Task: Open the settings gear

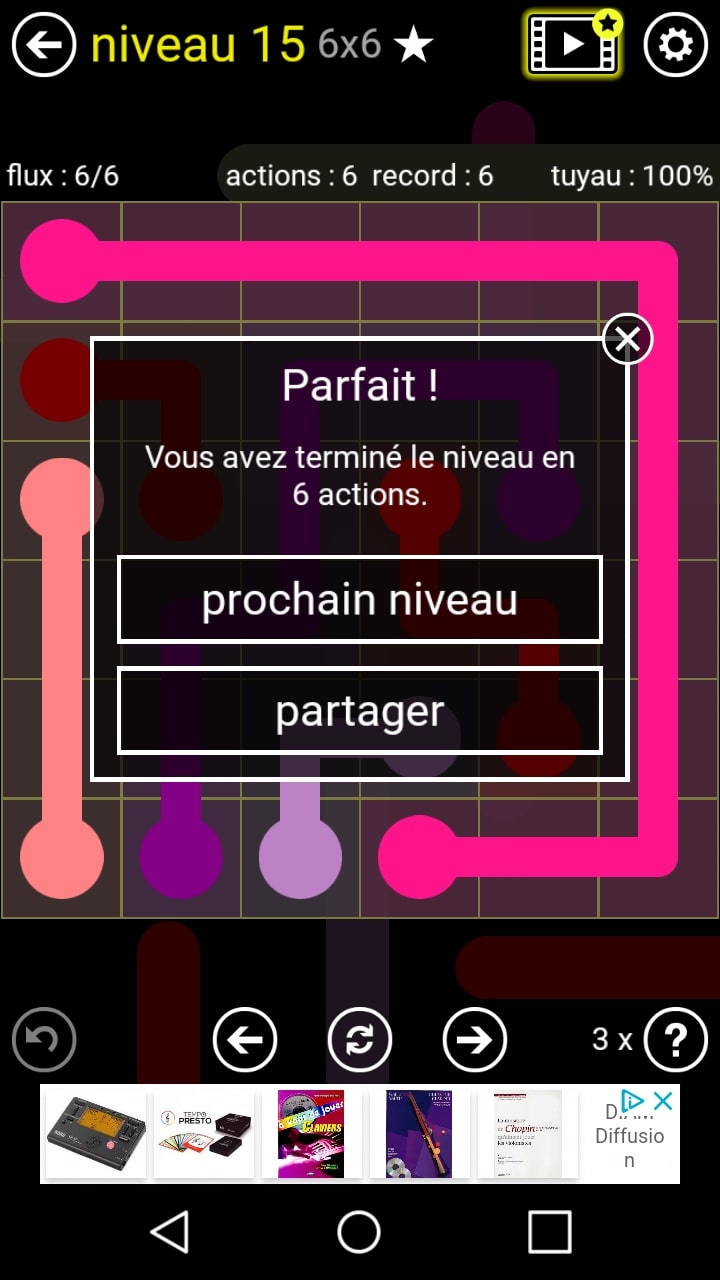Action: (676, 45)
